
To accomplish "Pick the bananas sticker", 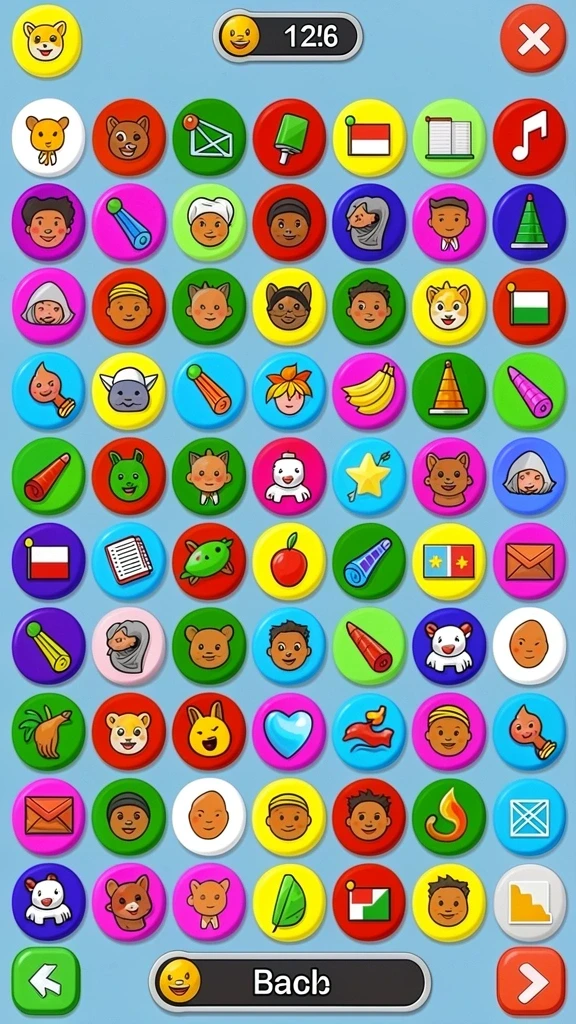I will coord(369,392).
